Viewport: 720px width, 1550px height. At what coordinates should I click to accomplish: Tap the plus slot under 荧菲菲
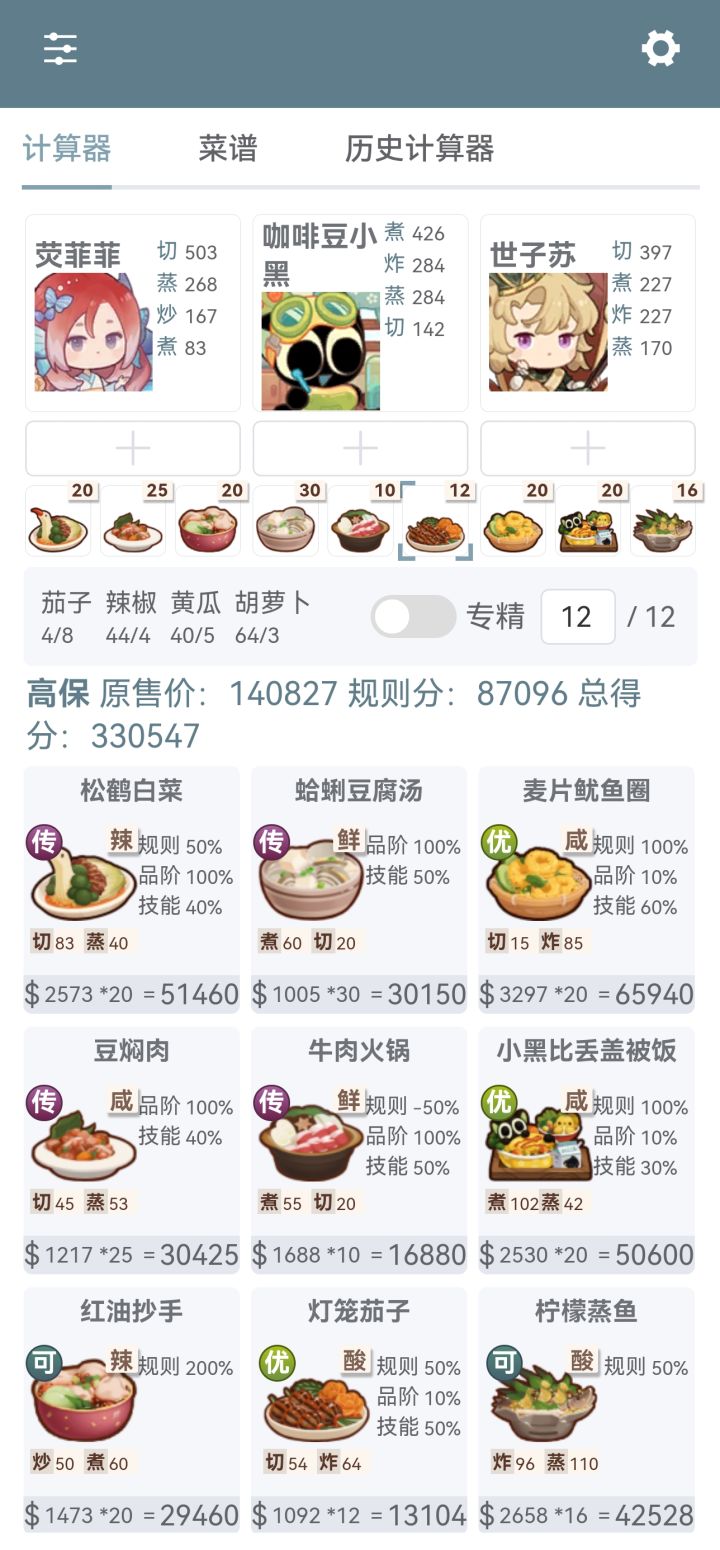click(133, 449)
